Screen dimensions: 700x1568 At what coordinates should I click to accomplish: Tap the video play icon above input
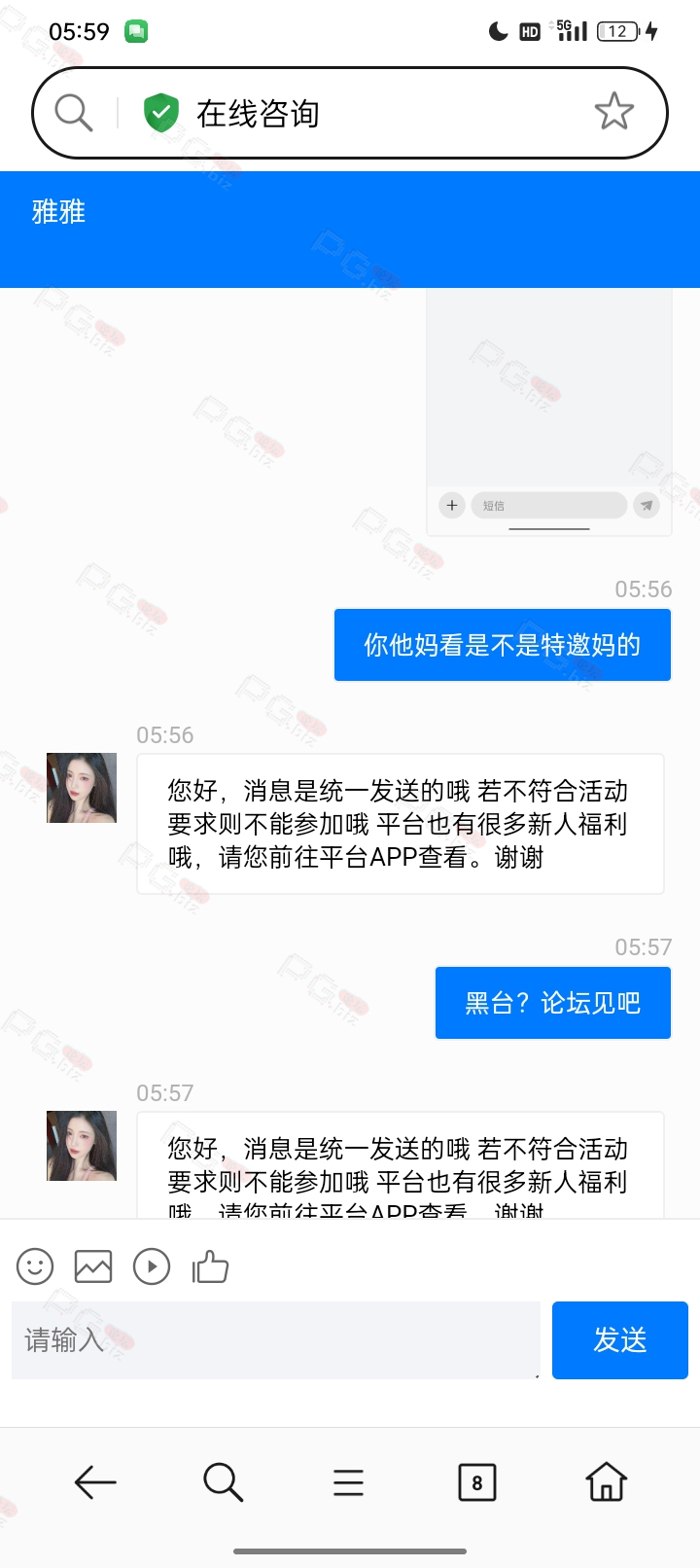[152, 1266]
